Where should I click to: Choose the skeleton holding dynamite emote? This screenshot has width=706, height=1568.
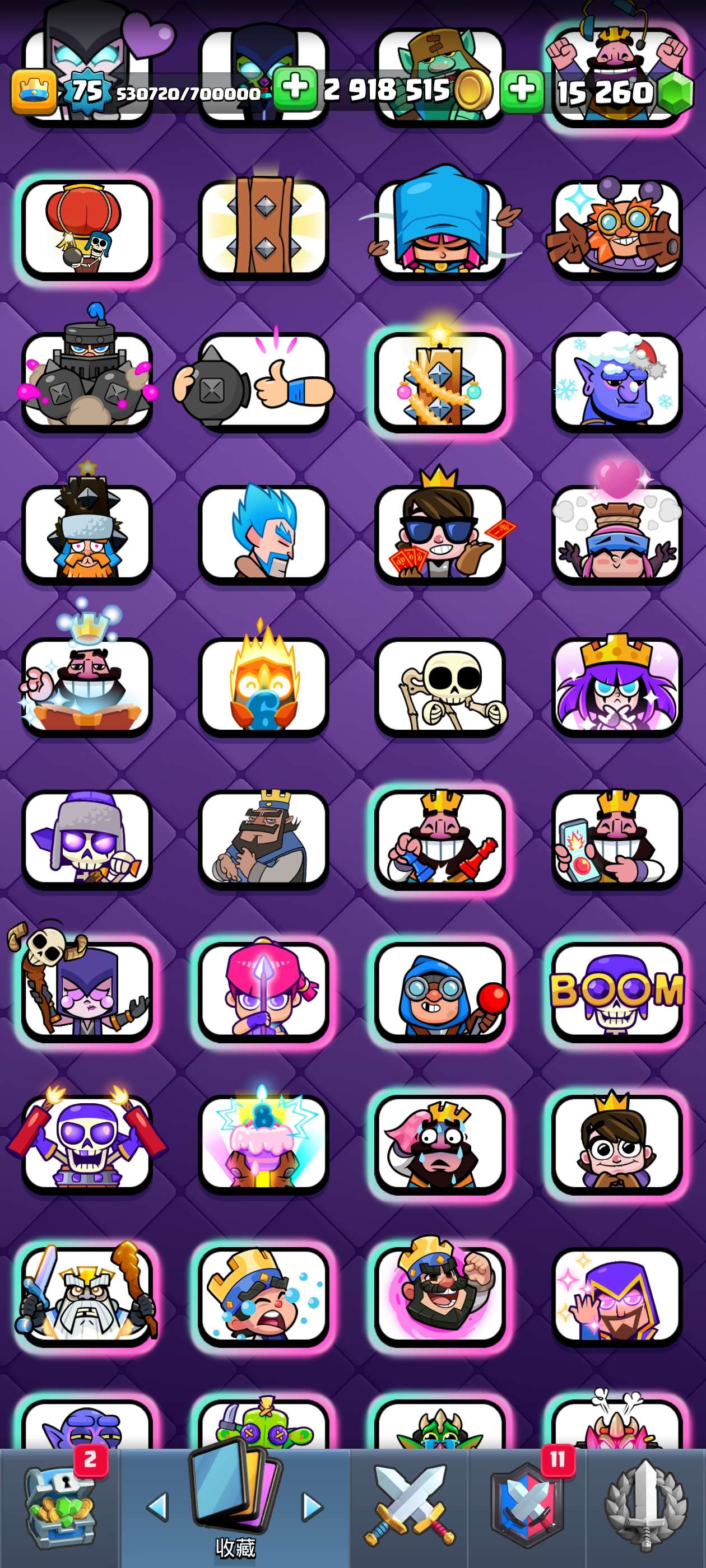point(86,1143)
